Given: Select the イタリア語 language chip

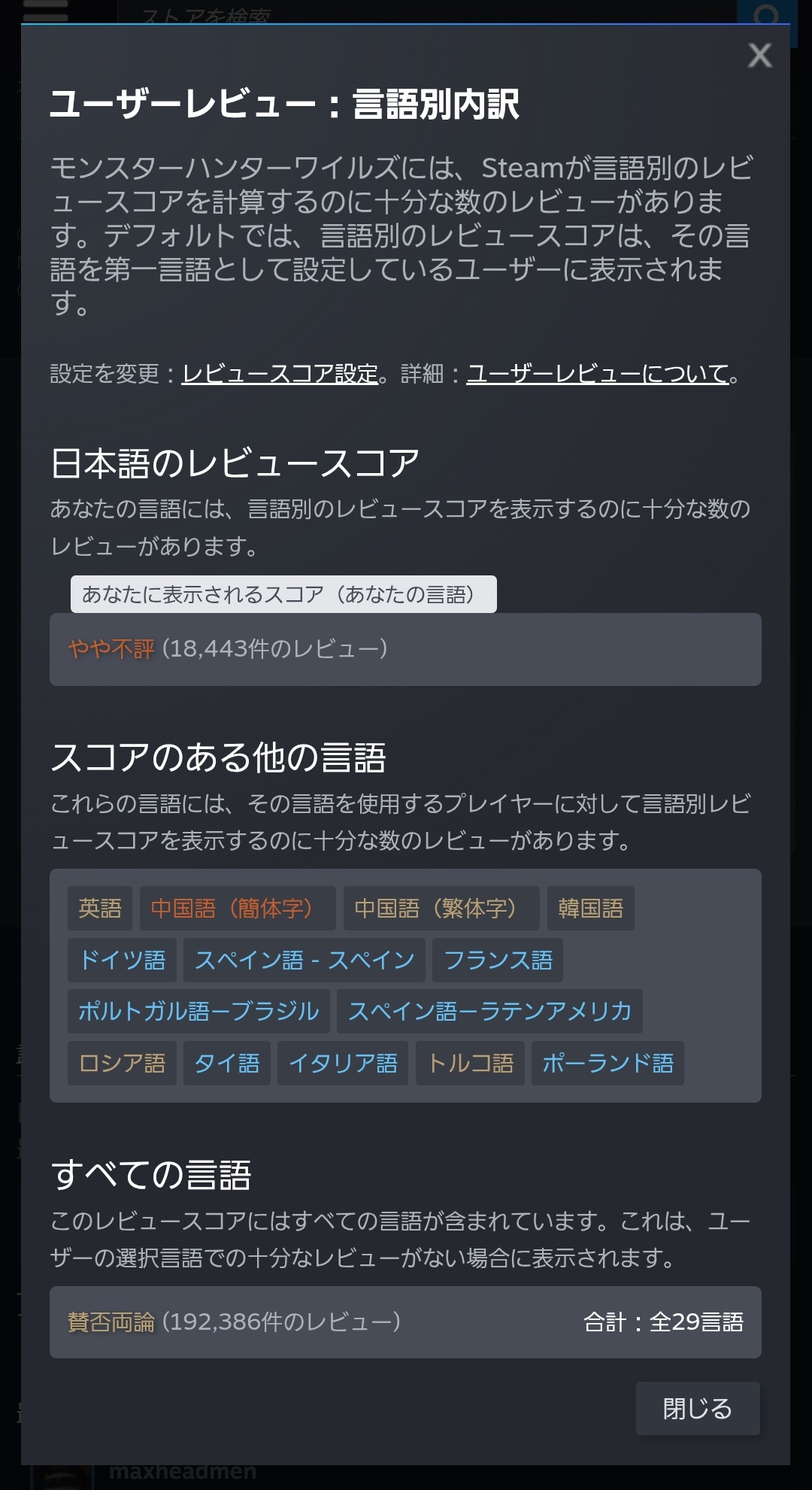Looking at the screenshot, I should (343, 1064).
